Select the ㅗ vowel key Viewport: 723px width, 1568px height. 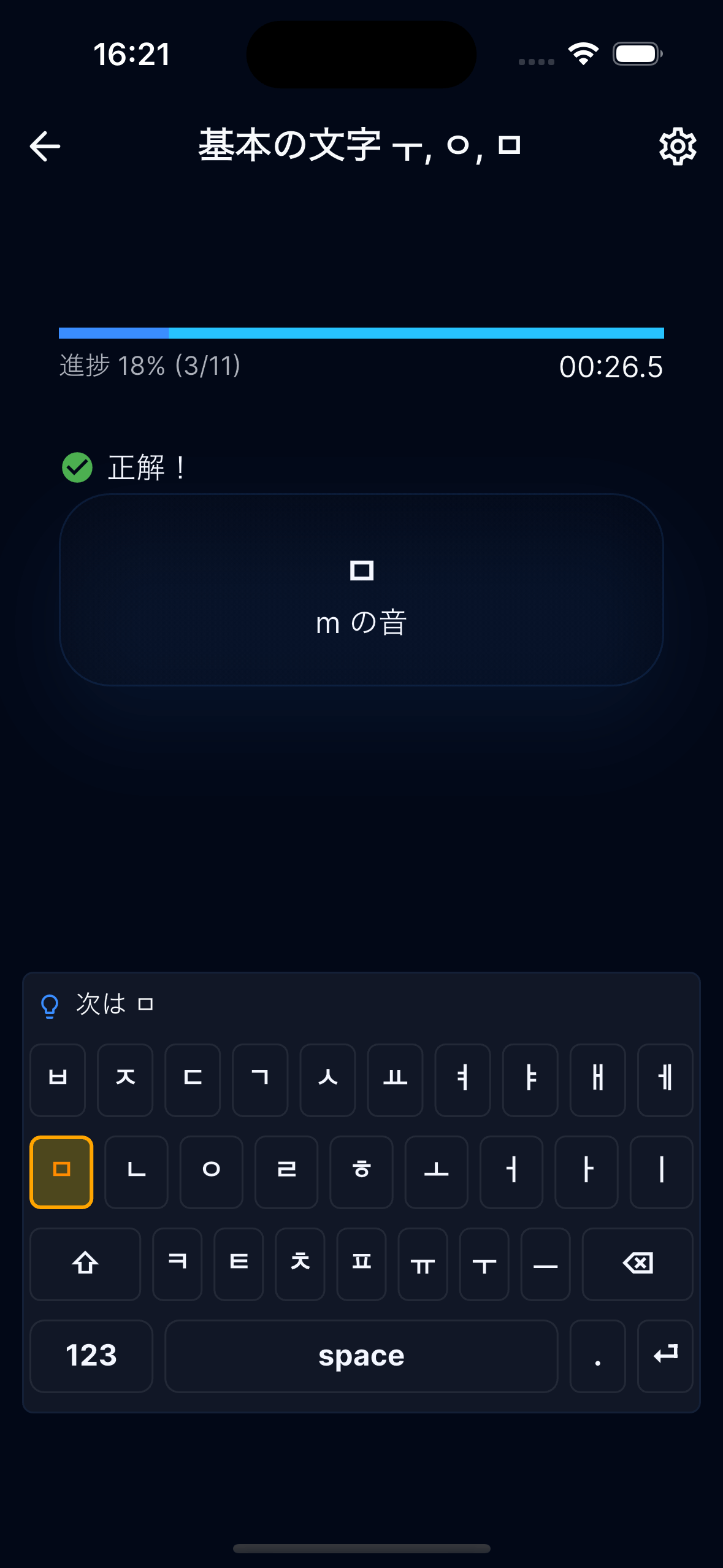pyautogui.click(x=436, y=1172)
